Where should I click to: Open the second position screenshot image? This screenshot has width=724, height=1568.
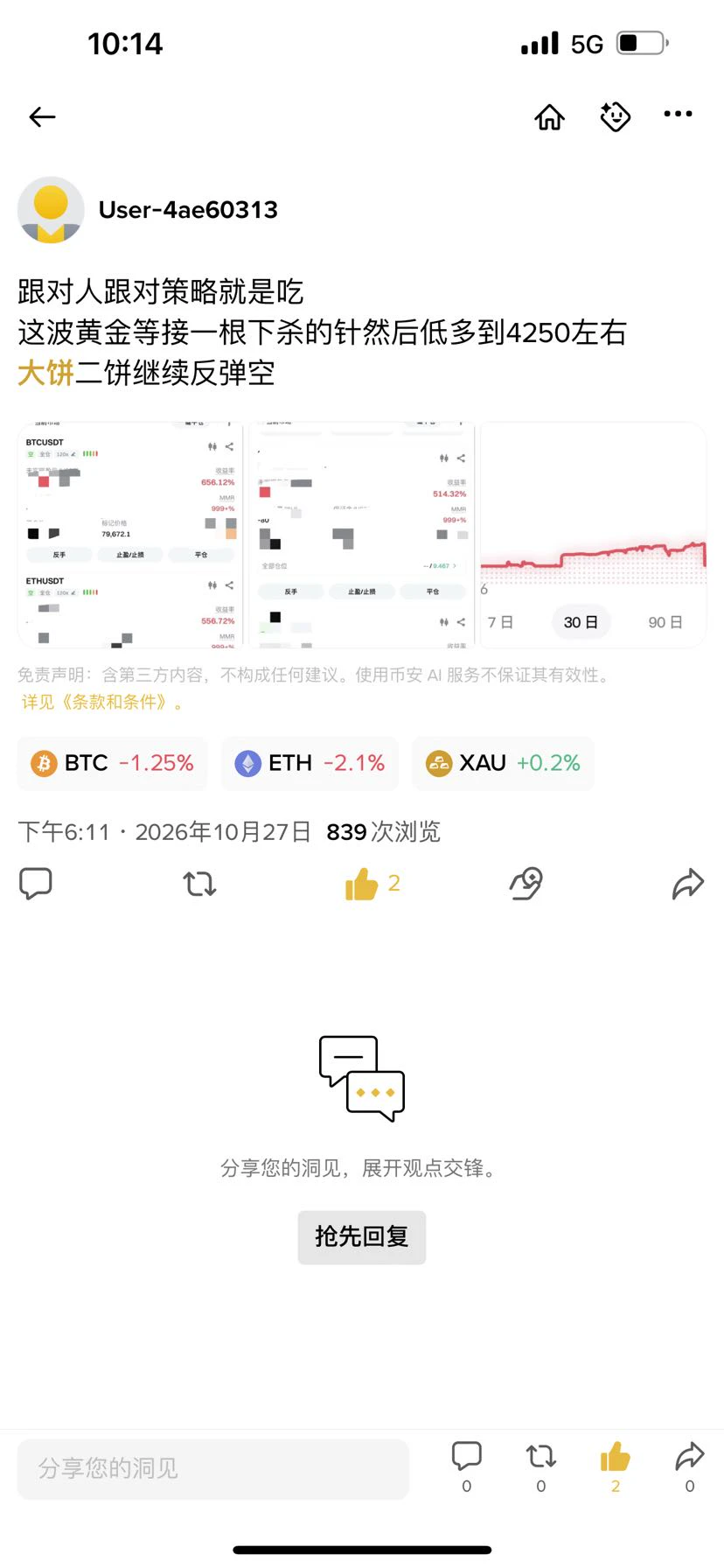point(362,535)
